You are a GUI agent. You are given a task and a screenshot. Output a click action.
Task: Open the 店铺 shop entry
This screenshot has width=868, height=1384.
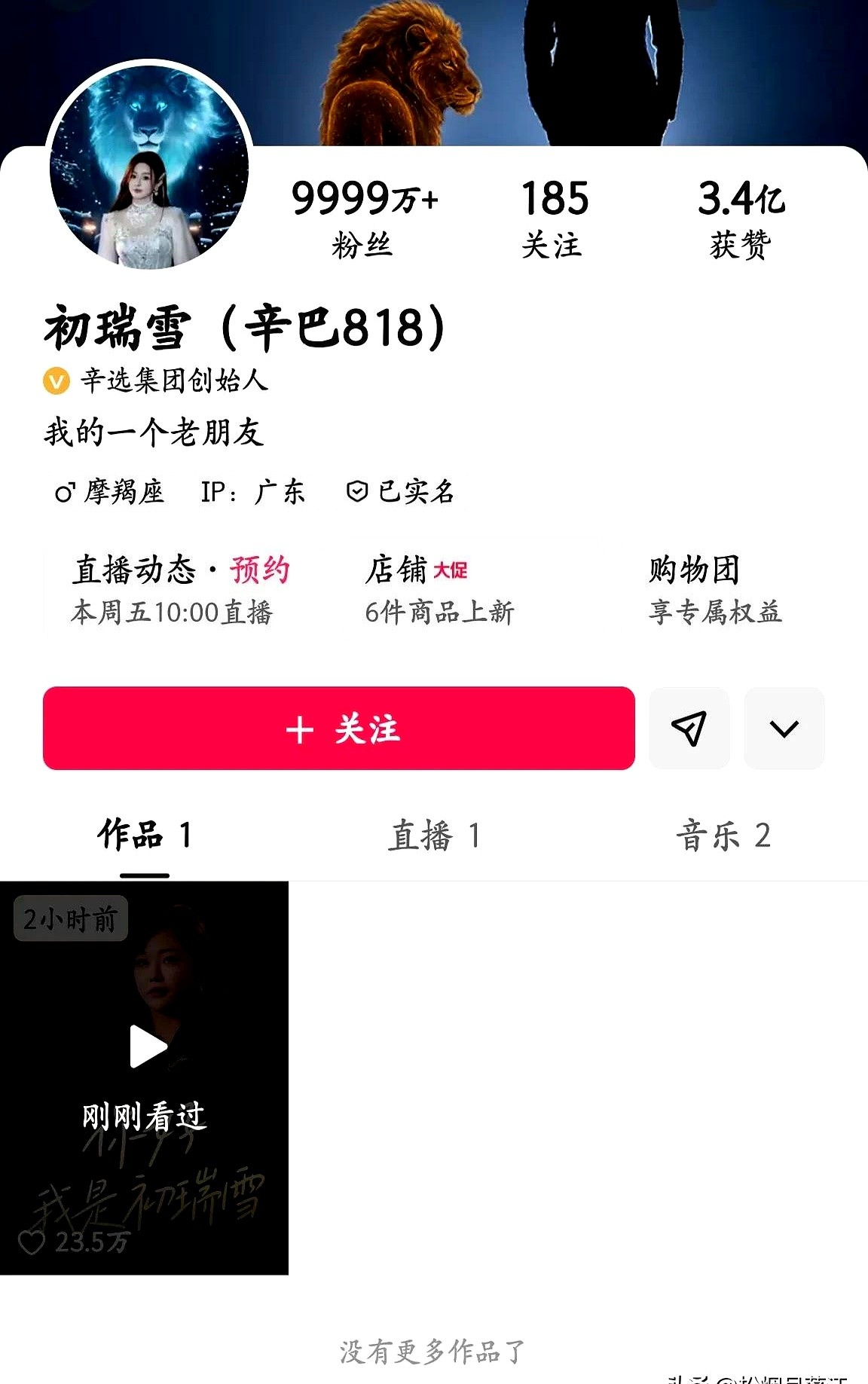[x=439, y=590]
